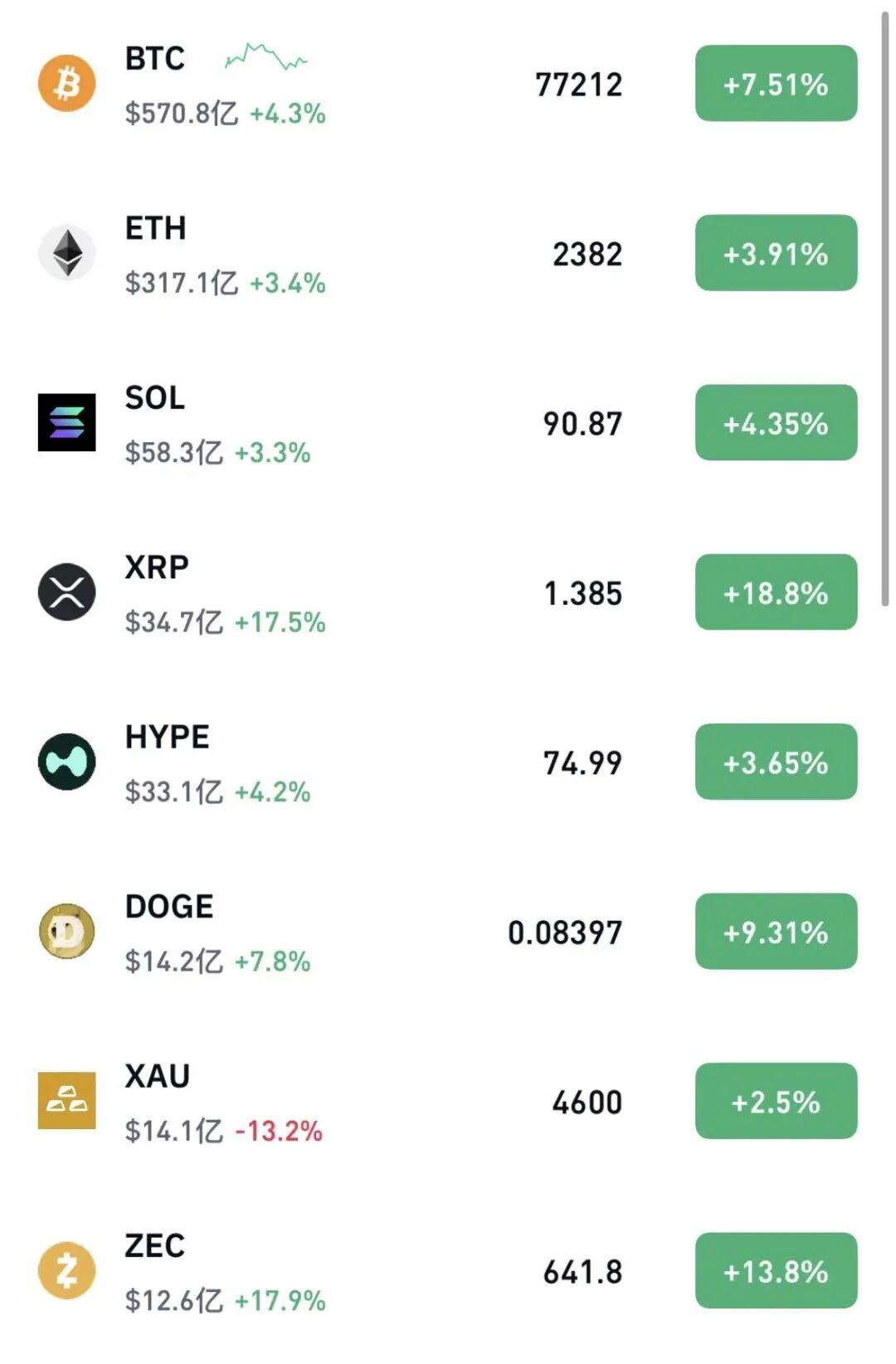This screenshot has height=1364, width=896.
Task: Select the DOGE listing
Action: (x=448, y=931)
